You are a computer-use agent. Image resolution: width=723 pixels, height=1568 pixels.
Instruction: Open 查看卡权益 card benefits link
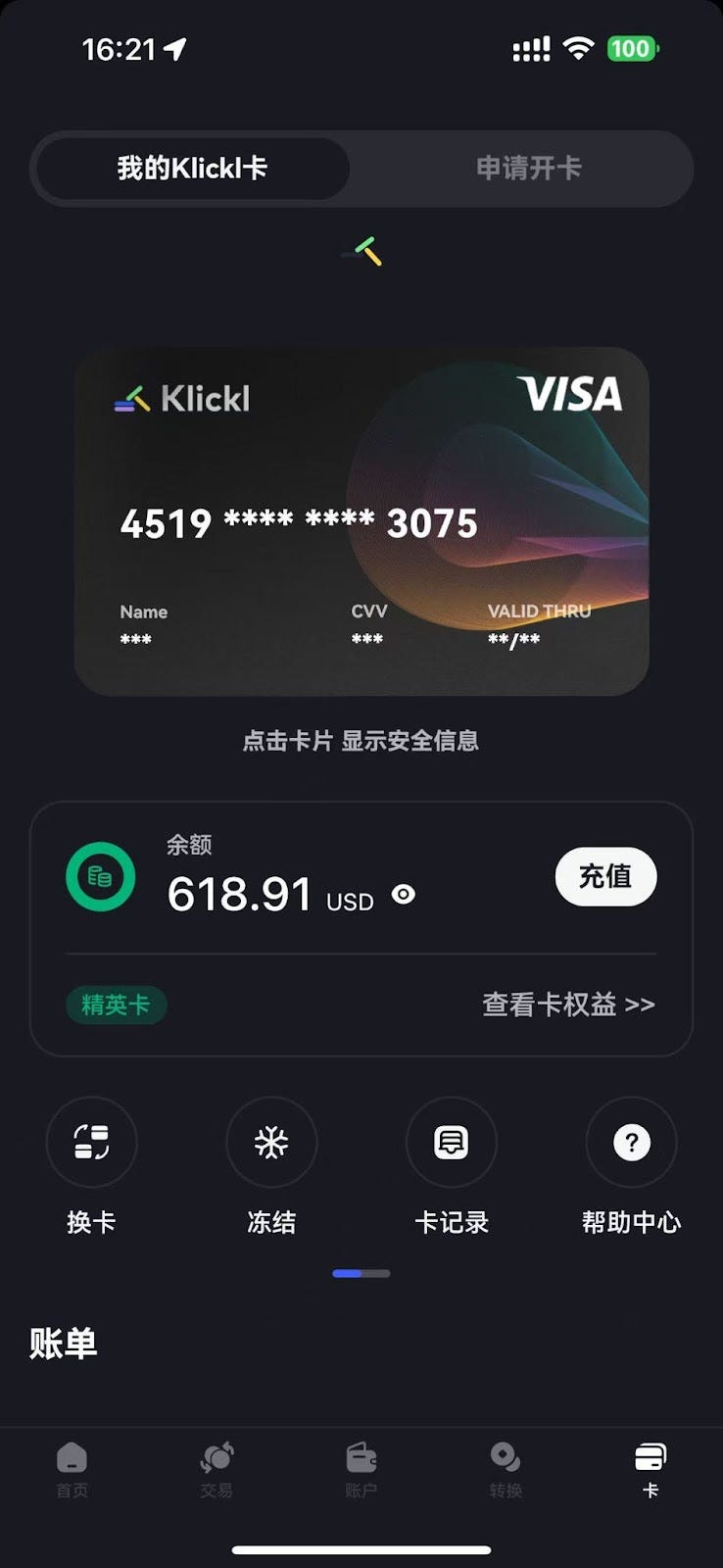pyautogui.click(x=568, y=1004)
